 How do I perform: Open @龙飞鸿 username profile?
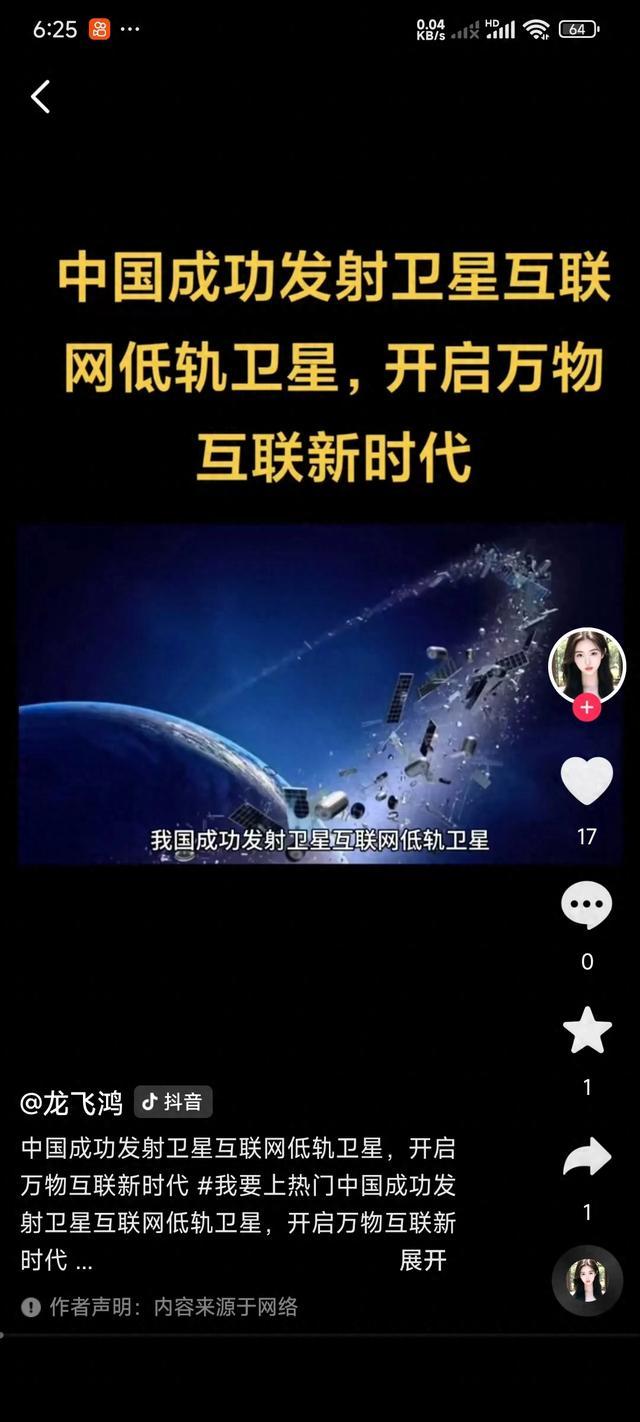coord(72,1103)
